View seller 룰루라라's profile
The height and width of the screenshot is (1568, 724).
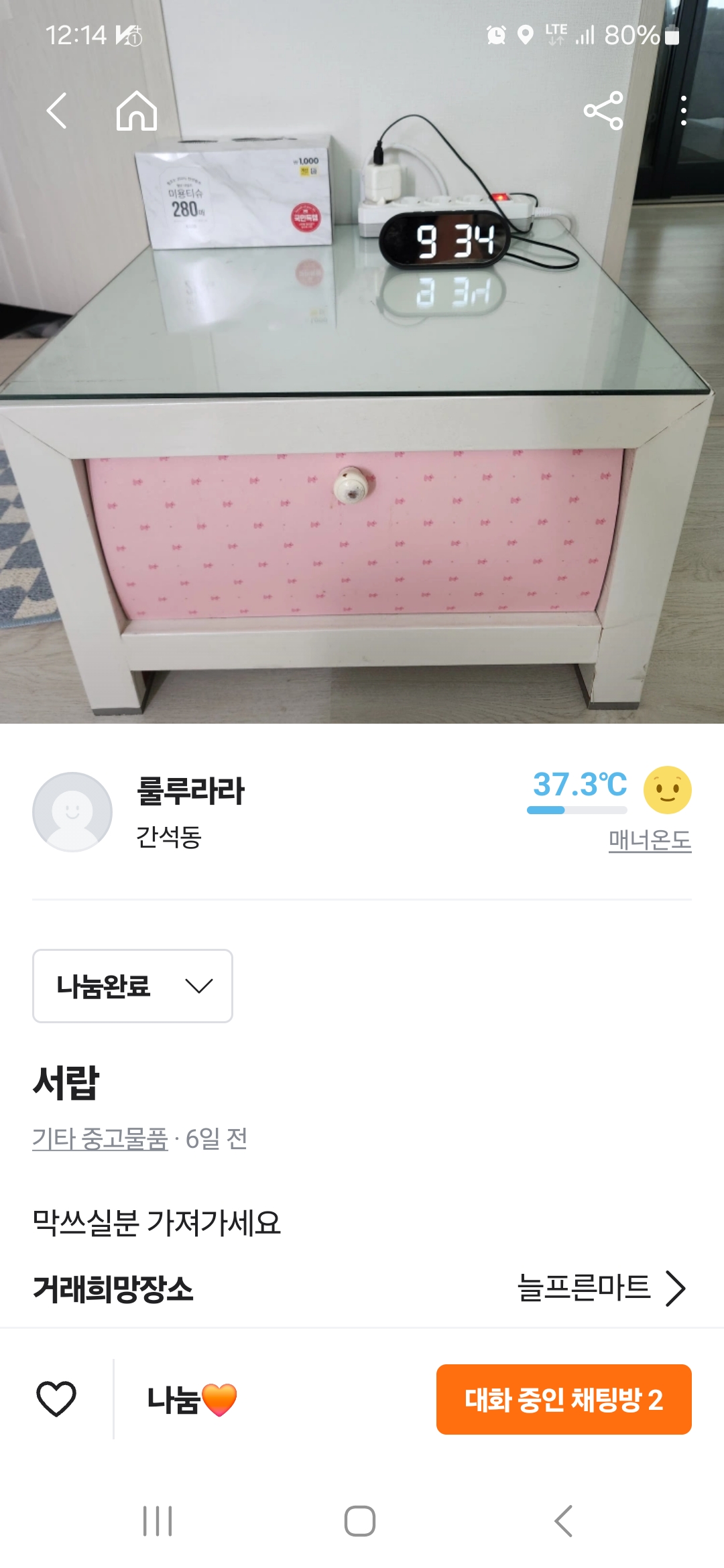click(x=190, y=791)
